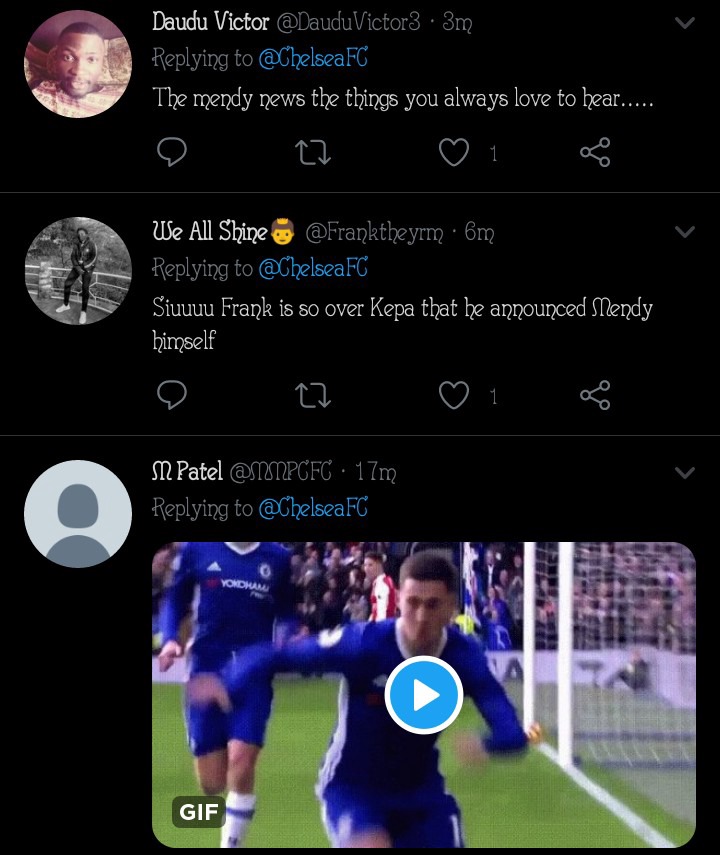Open @ChelseaFC link in We All Shine's reply
This screenshot has width=720, height=855.
click(313, 268)
